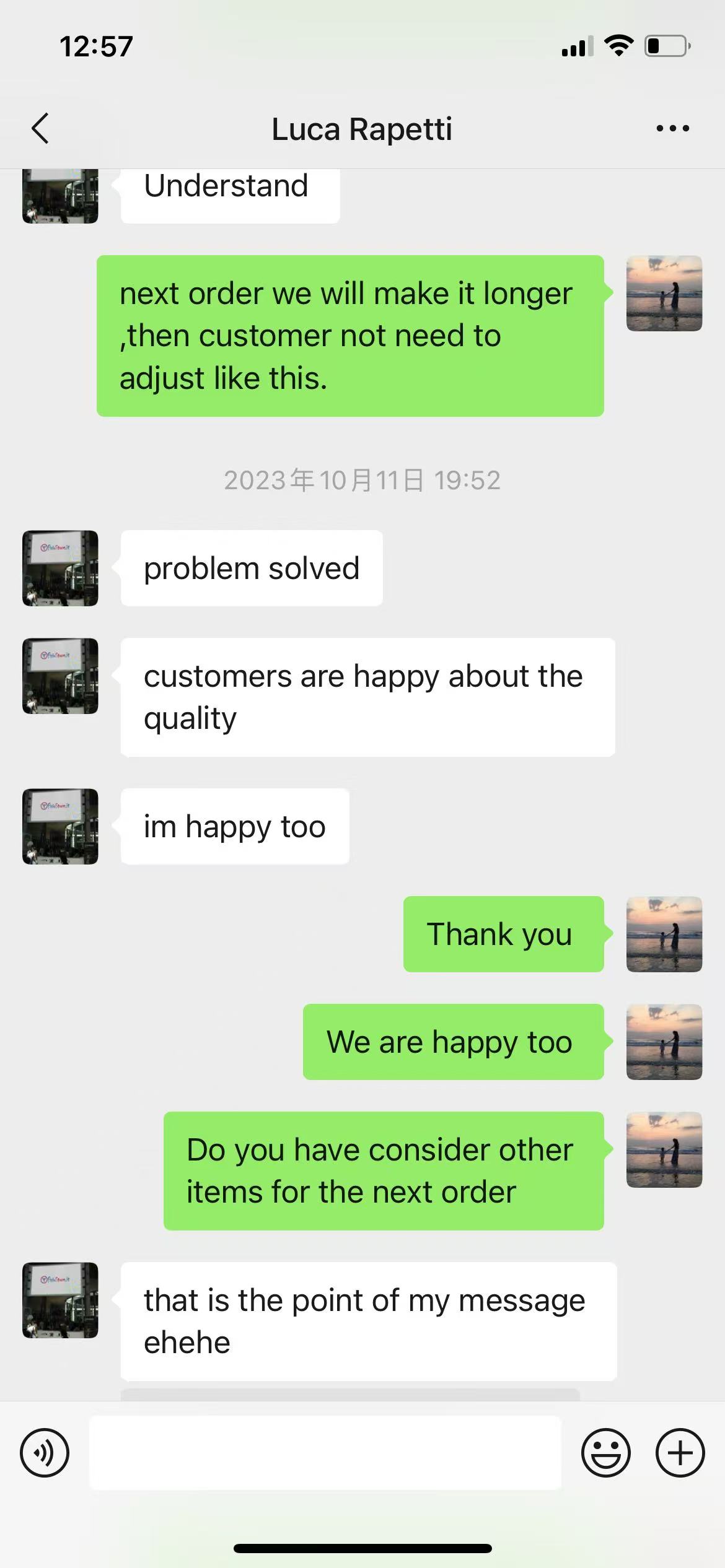Tap own avatar beside "Thank you"
725x1568 pixels.
tap(664, 934)
